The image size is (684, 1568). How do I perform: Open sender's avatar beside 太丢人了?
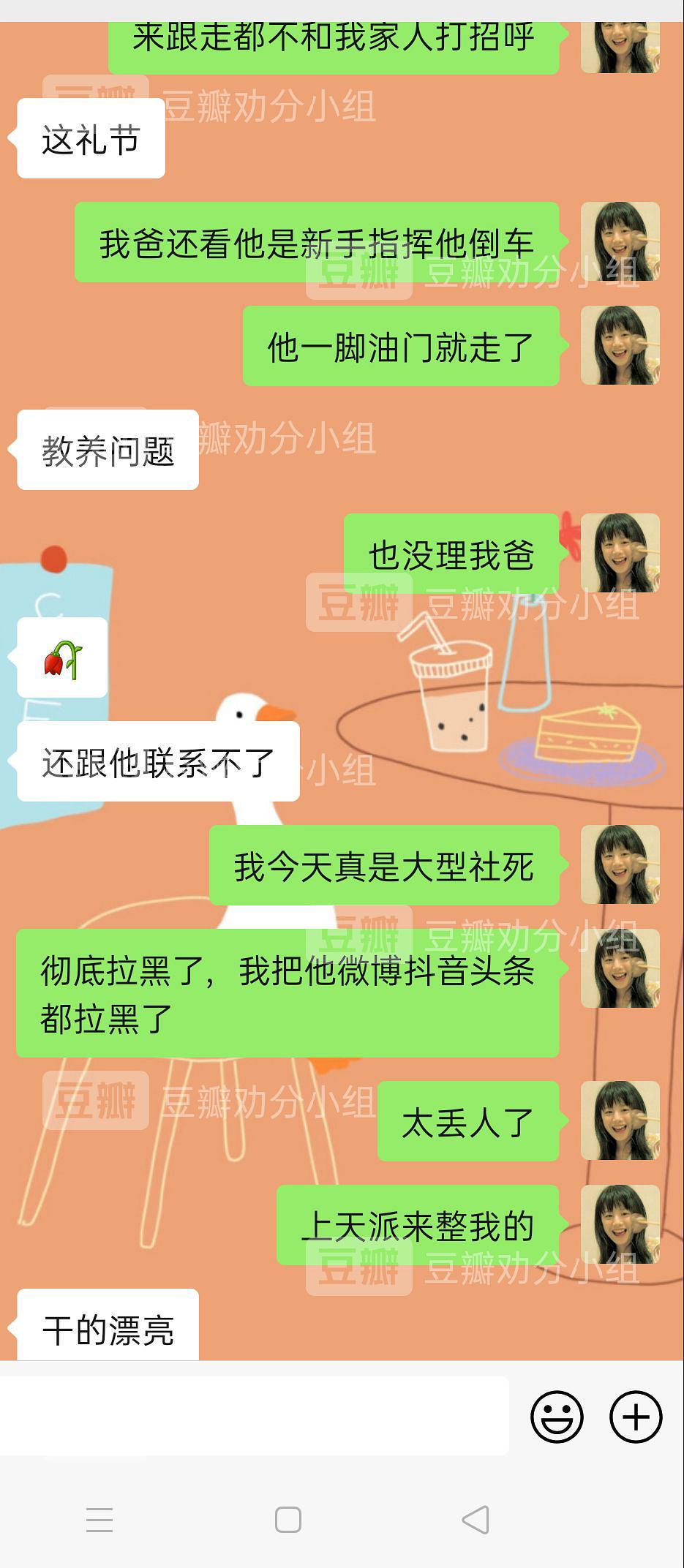620,1120
